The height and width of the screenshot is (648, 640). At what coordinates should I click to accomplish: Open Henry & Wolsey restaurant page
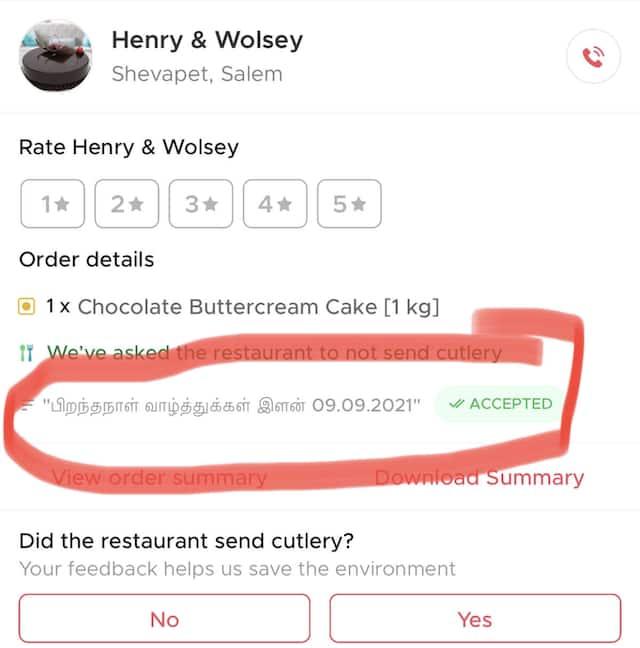207,41
